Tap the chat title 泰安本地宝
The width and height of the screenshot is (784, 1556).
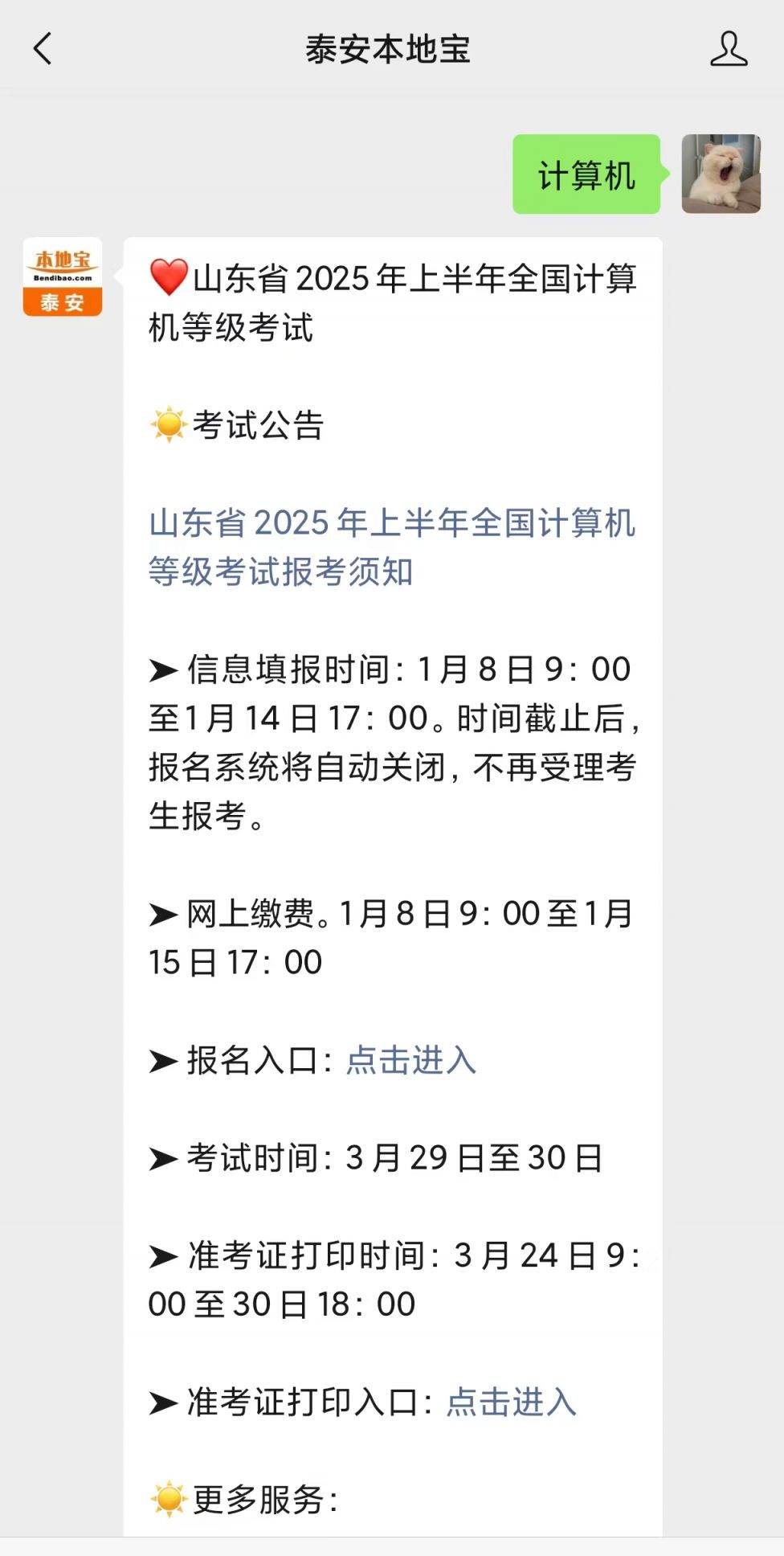click(x=391, y=48)
